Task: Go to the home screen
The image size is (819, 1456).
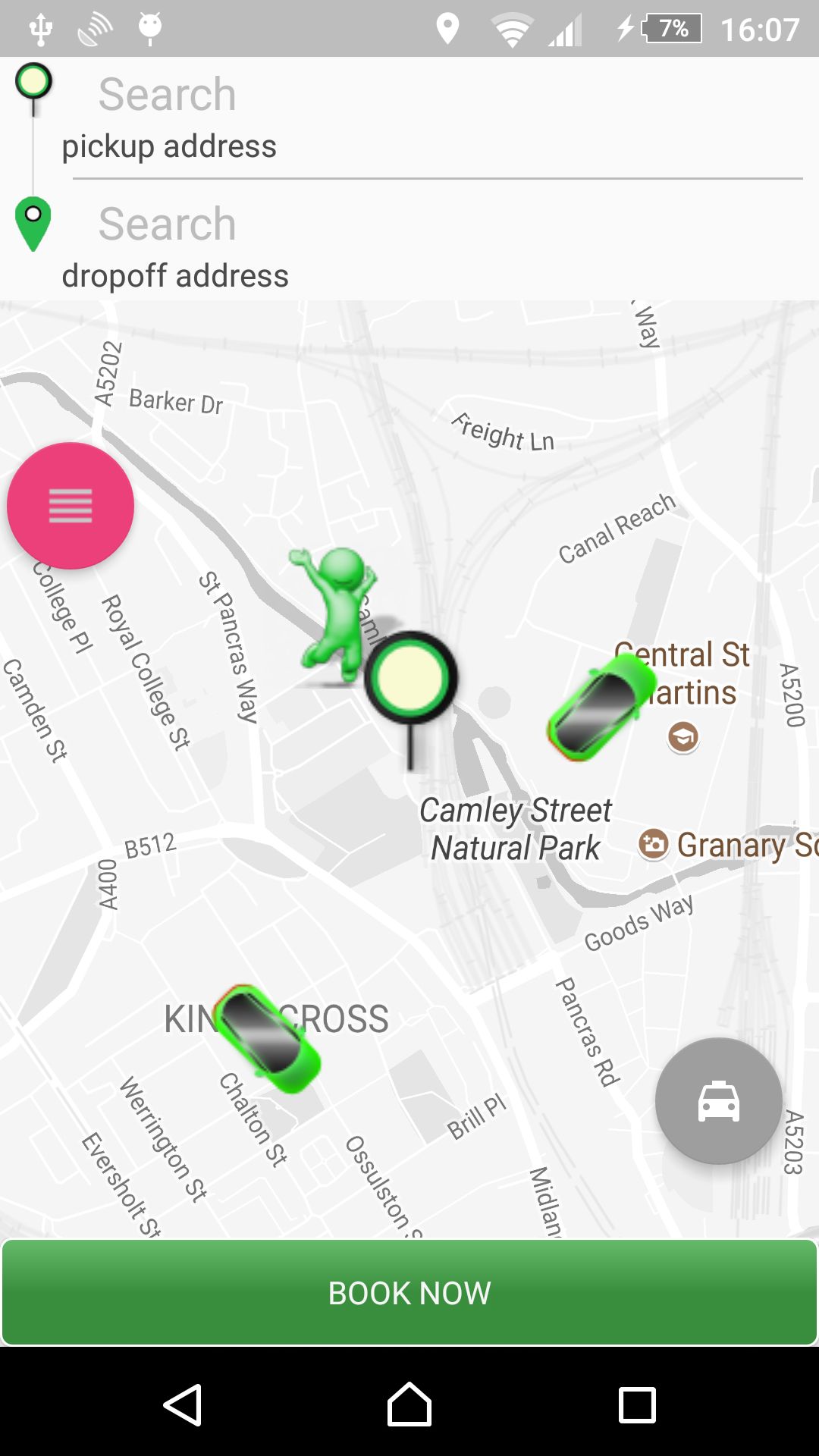Action: click(x=409, y=1404)
